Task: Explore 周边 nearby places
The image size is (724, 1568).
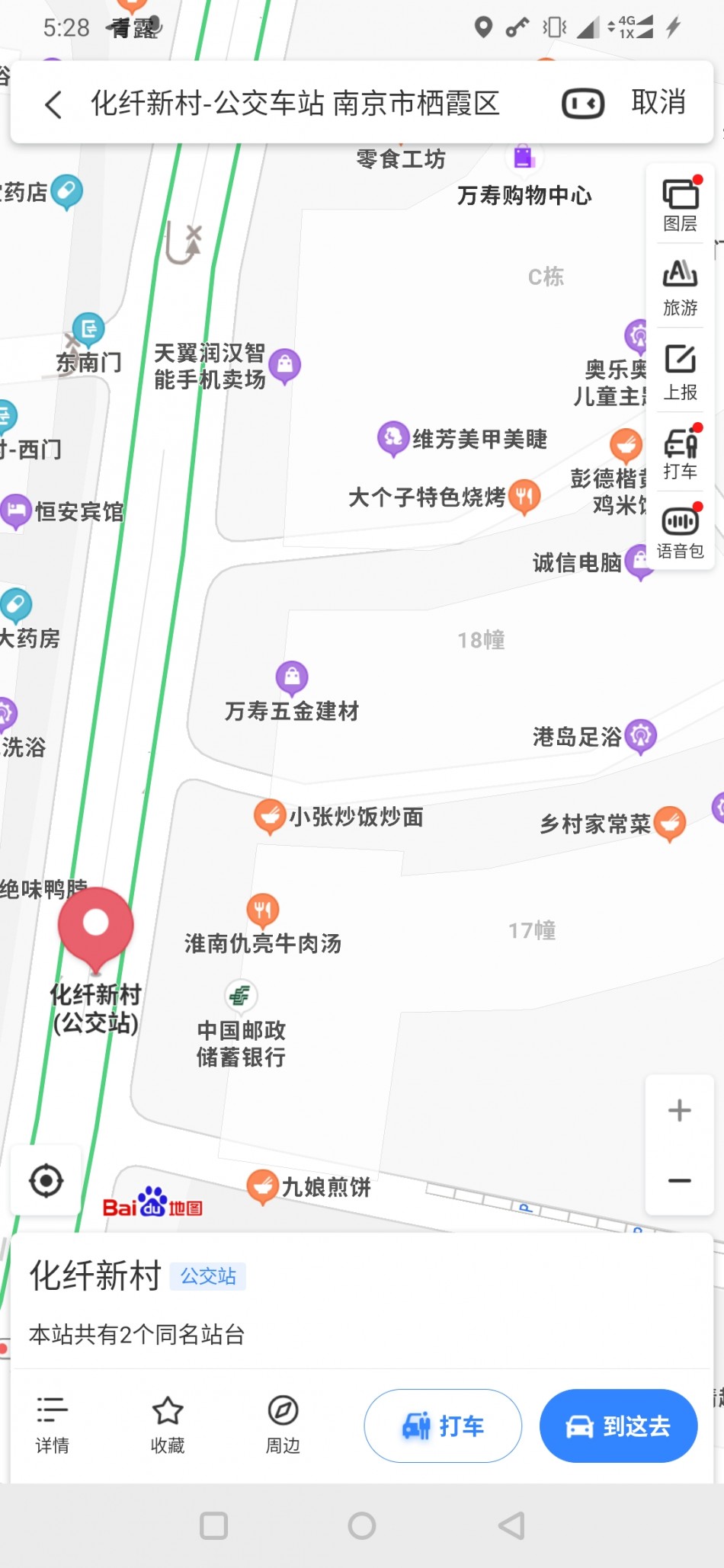Action: 283,1424
